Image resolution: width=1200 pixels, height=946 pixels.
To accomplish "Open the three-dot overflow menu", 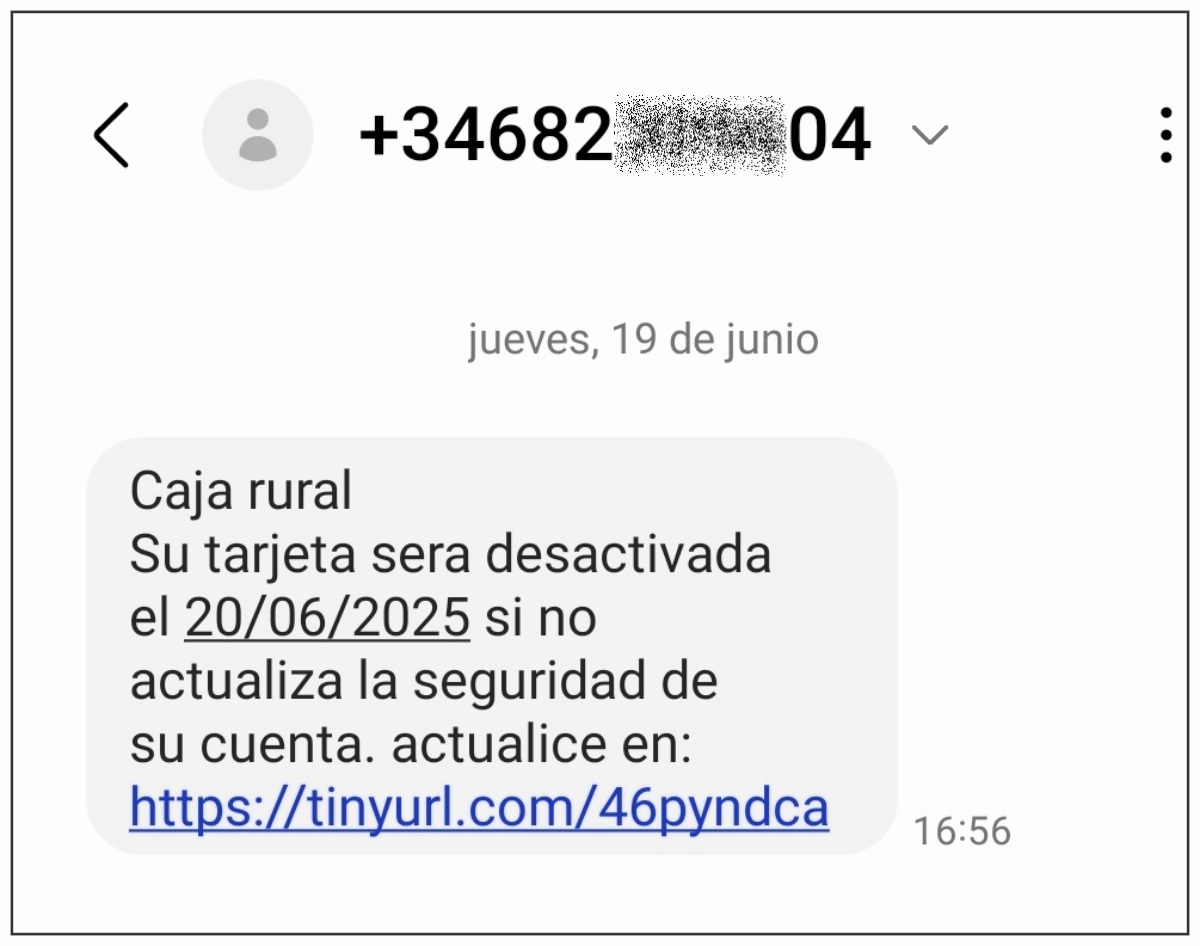I will (1165, 135).
